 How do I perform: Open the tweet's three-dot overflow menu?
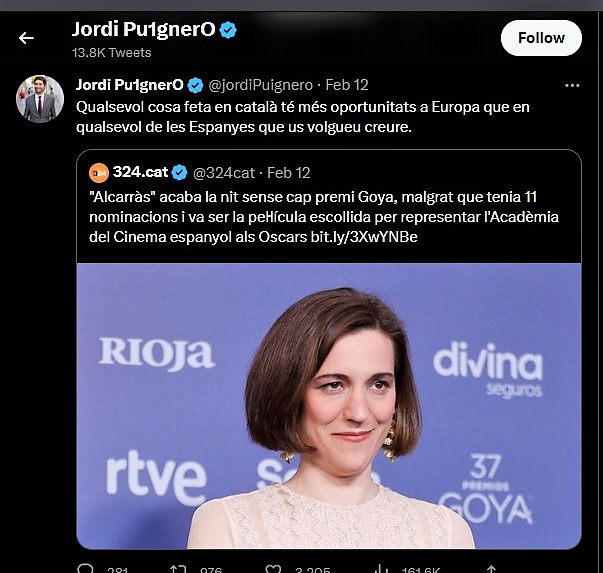[x=572, y=86]
